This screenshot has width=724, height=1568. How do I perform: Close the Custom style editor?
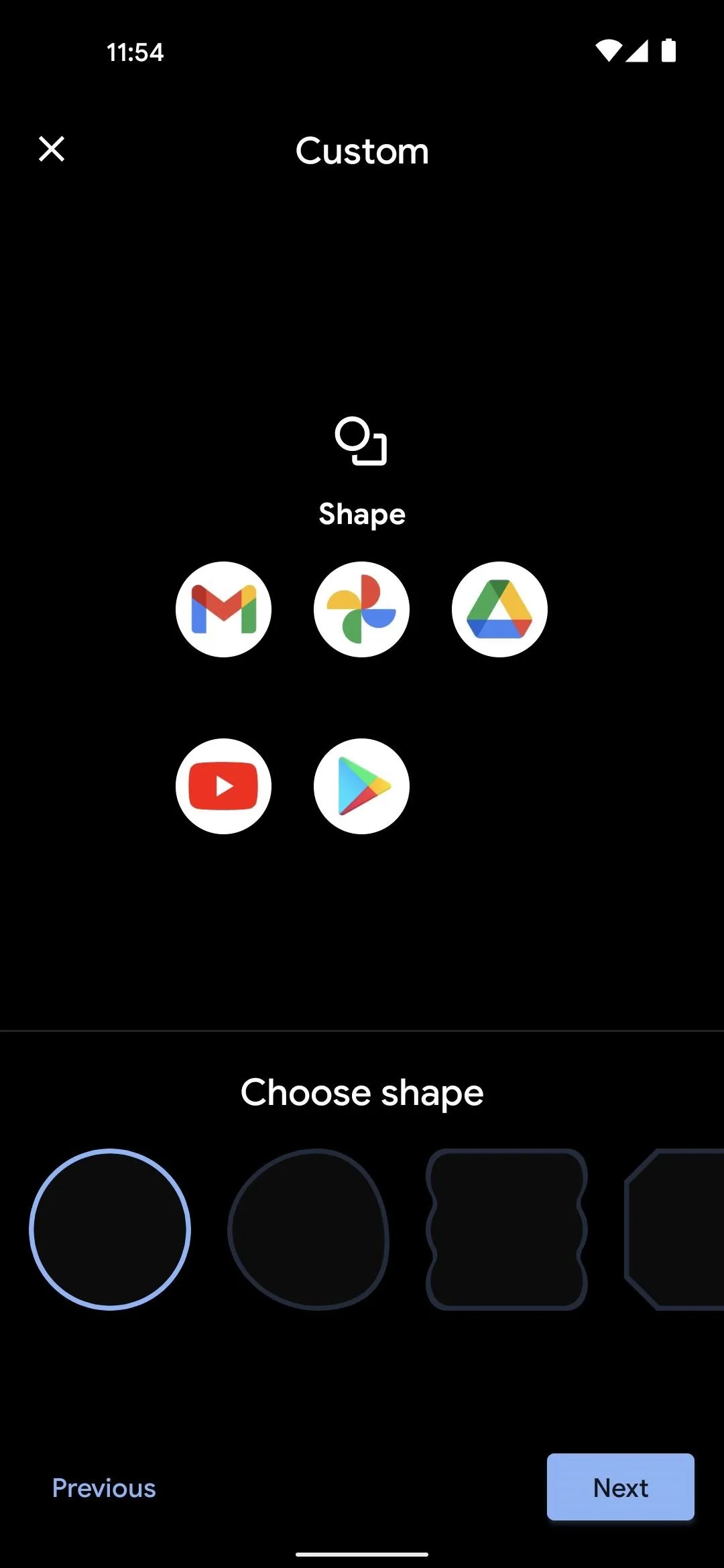pyautogui.click(x=52, y=149)
